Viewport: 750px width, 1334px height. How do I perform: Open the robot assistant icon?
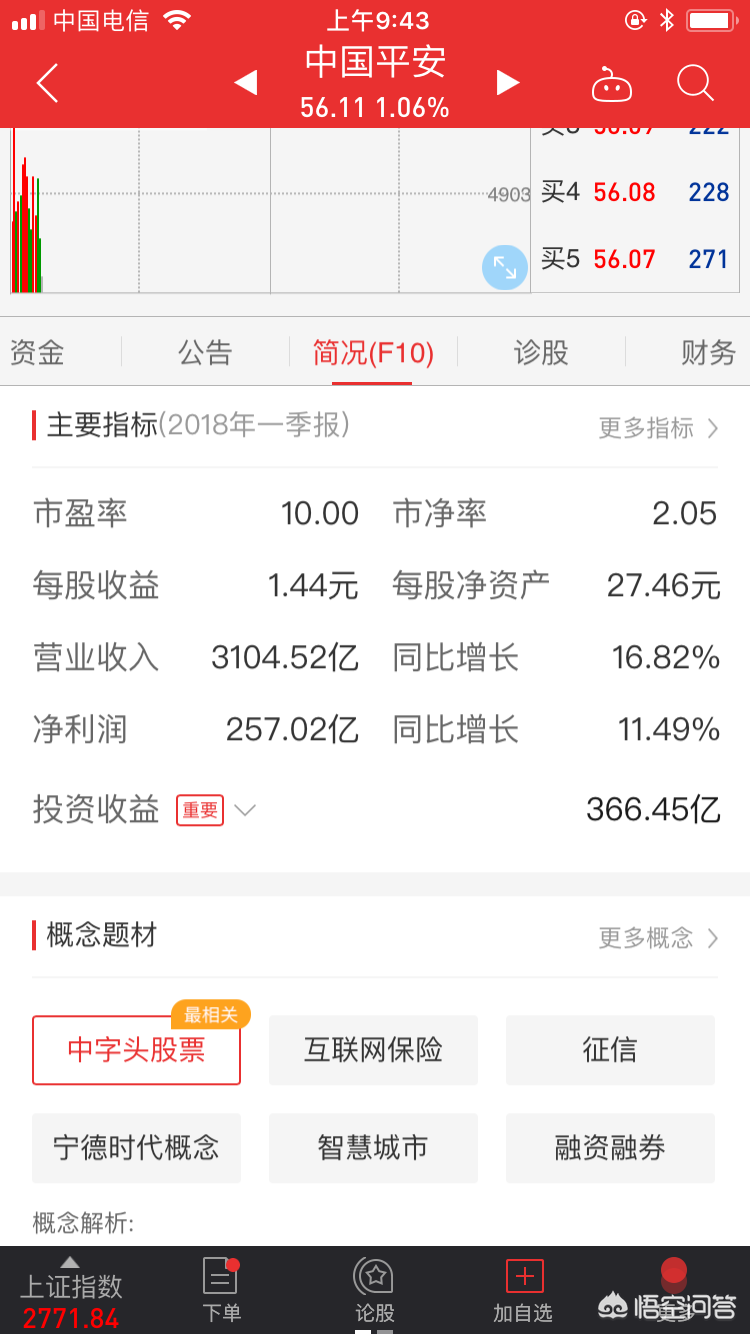pyautogui.click(x=612, y=84)
